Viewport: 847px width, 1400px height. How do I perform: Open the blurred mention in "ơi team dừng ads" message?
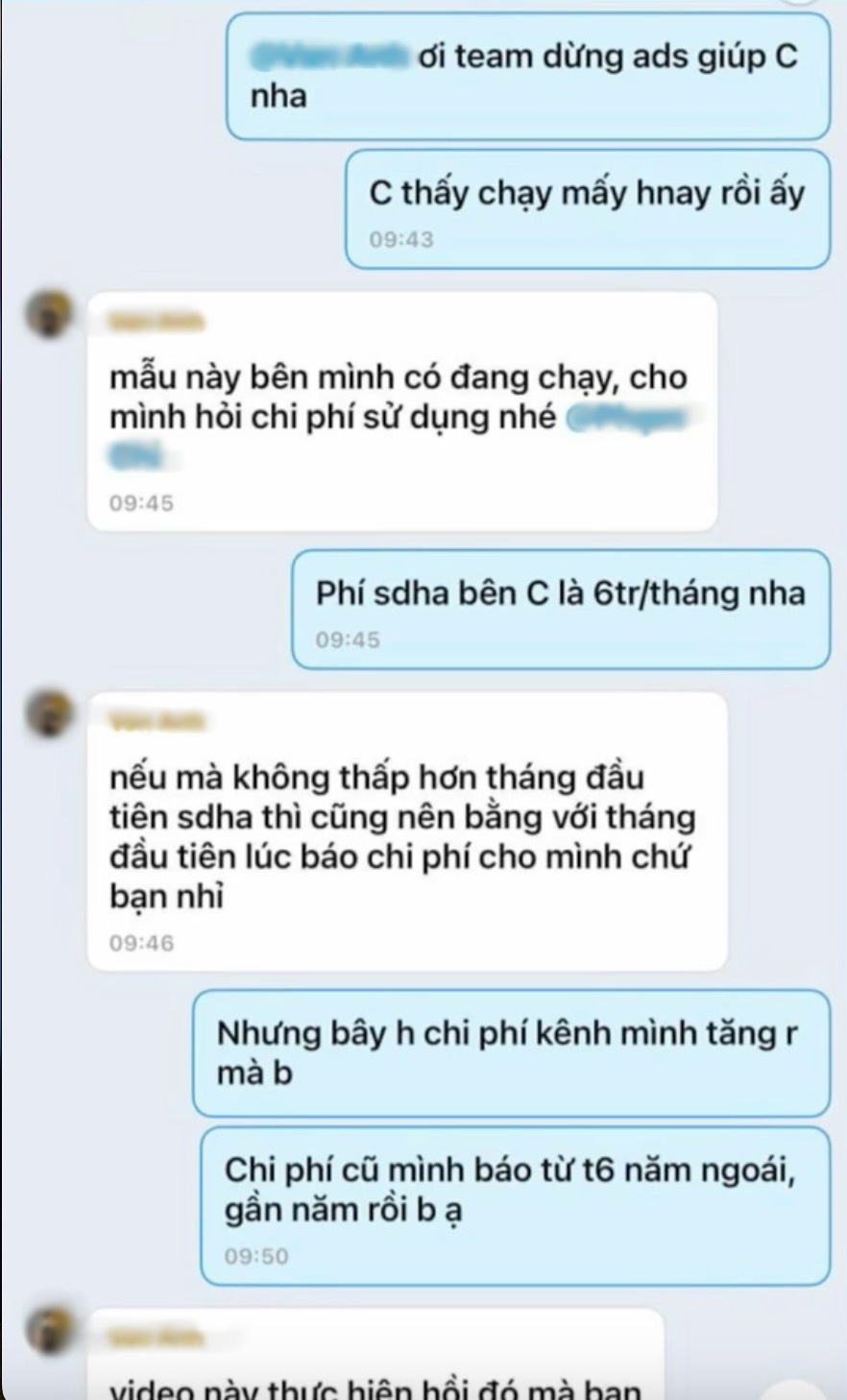pyautogui.click(x=328, y=57)
